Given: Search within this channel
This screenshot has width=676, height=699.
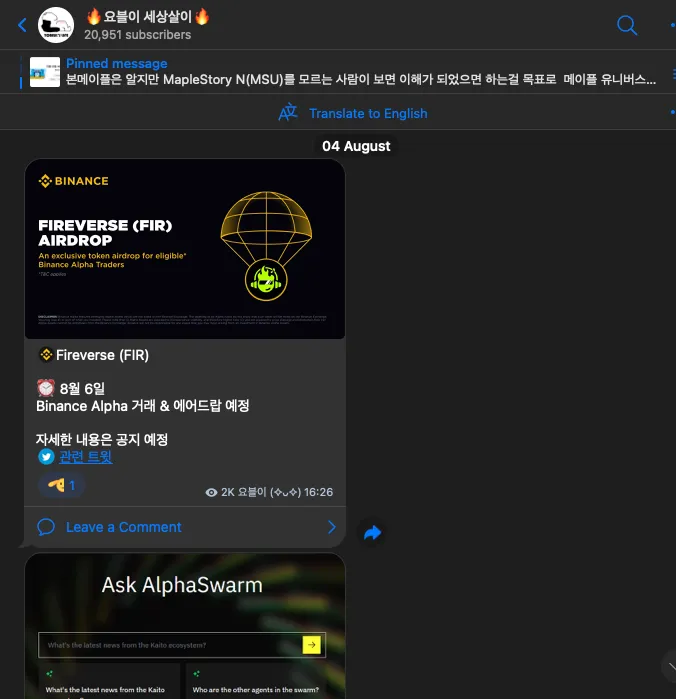Looking at the screenshot, I should (x=627, y=25).
